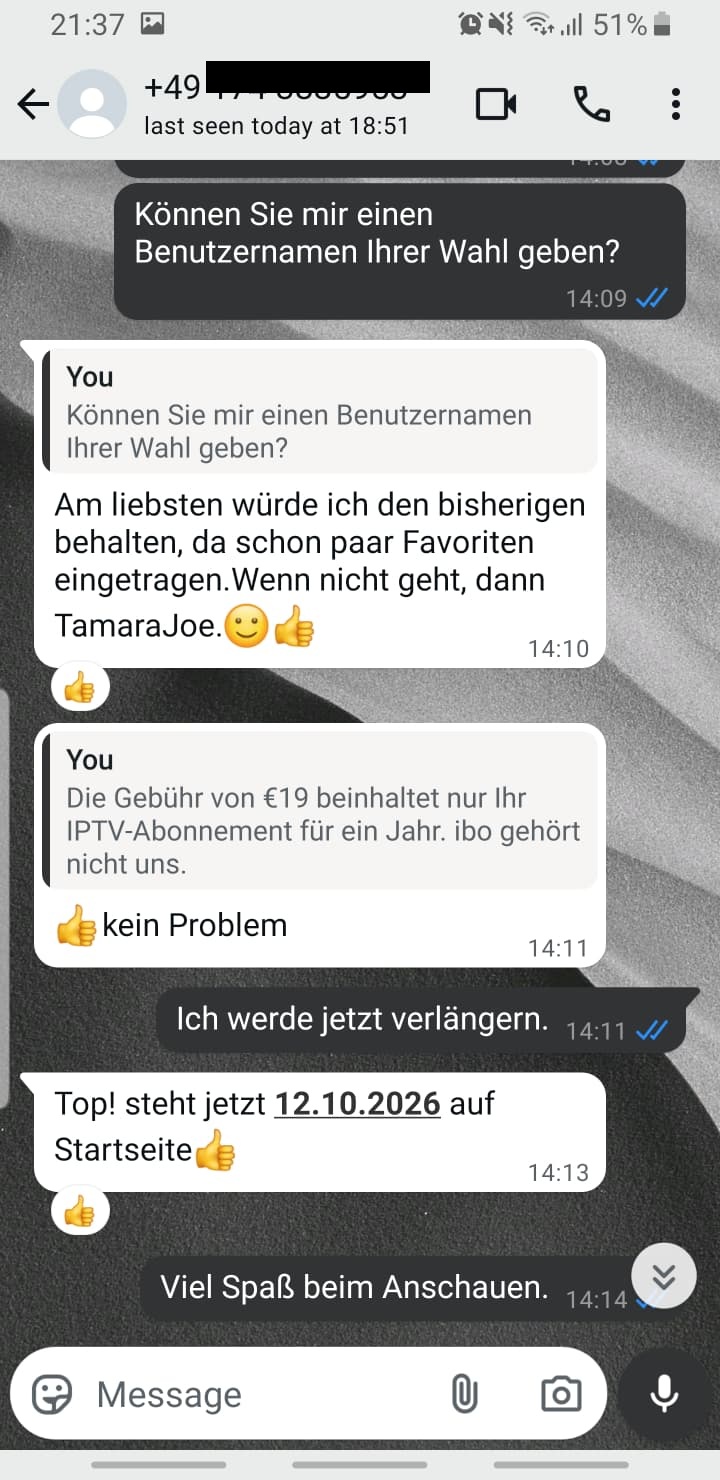720x1480 pixels.
Task: Open the camera from the message bar
Action: (x=560, y=1394)
